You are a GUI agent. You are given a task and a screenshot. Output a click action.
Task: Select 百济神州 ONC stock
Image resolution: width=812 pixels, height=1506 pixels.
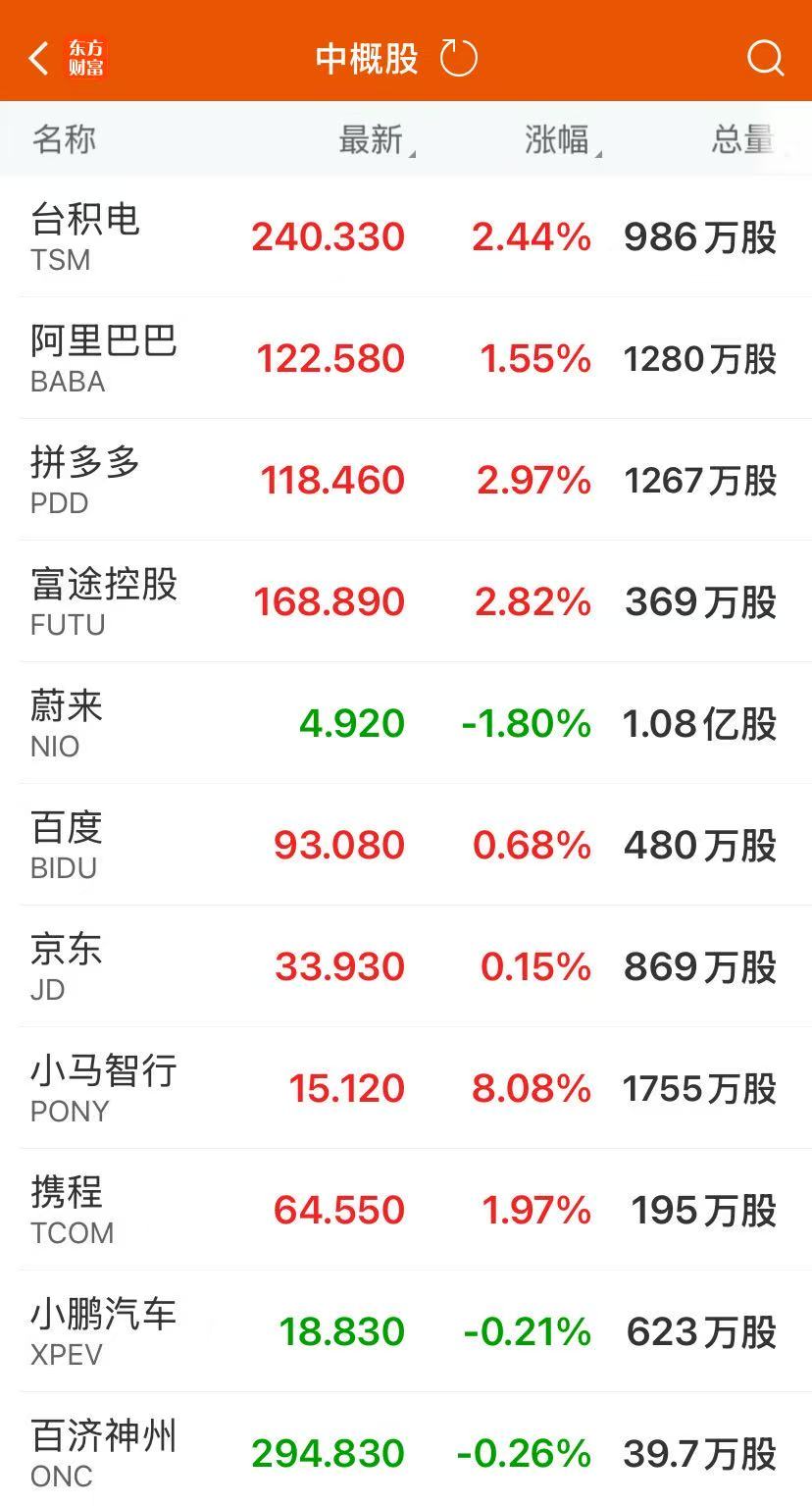103,1453
